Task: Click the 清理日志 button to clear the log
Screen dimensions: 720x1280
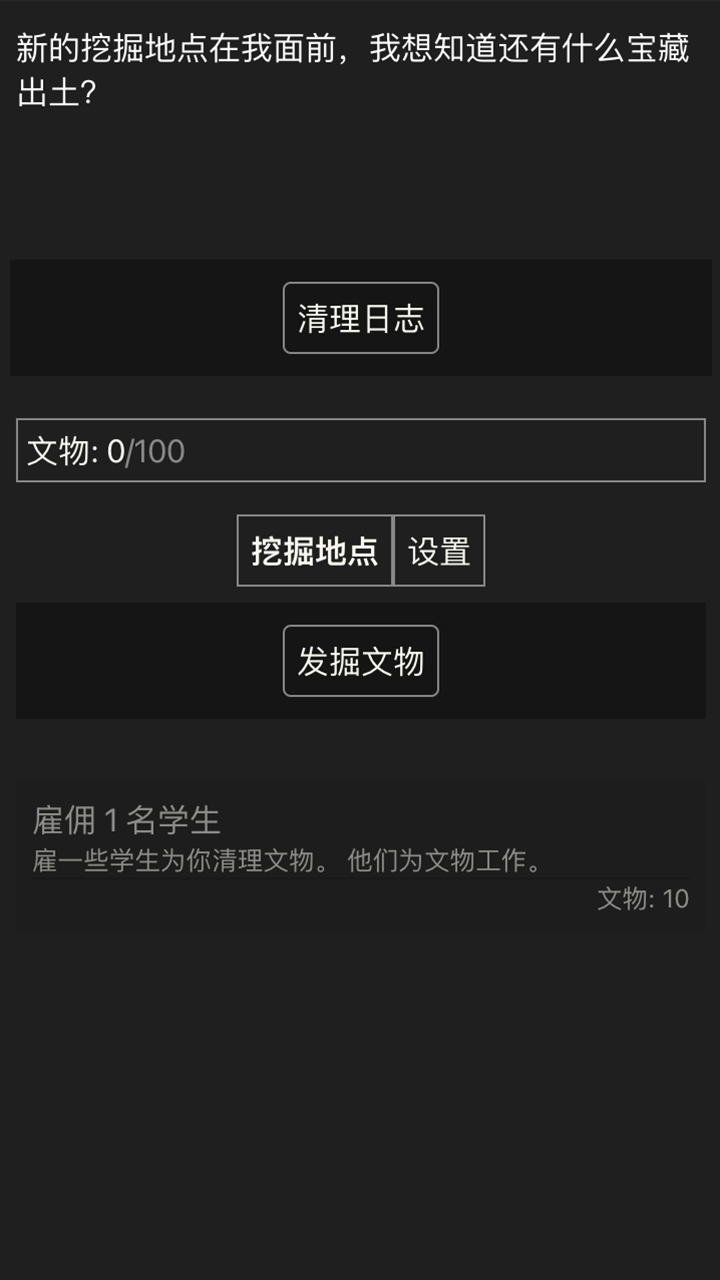Action: coord(360,318)
